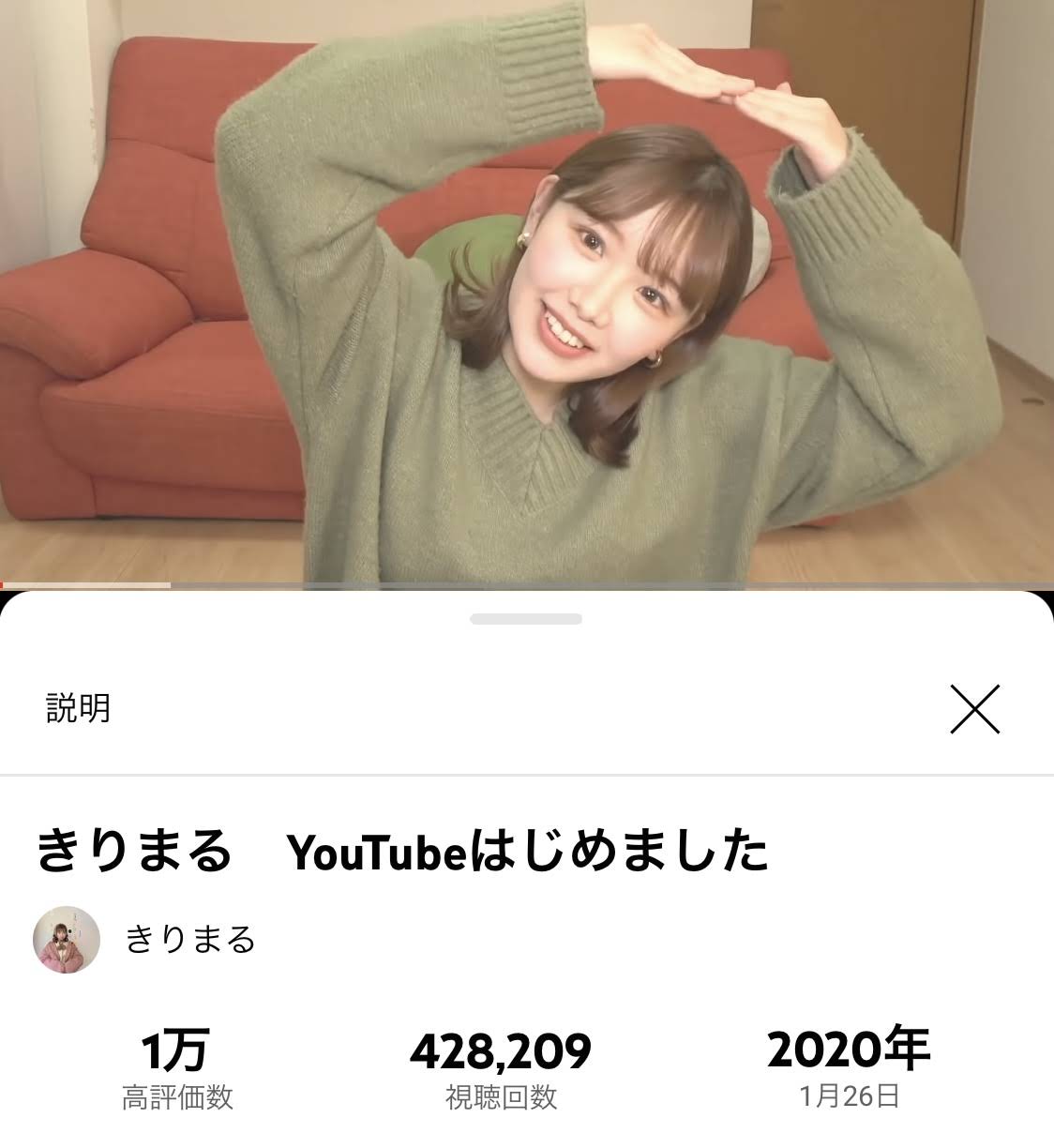Tap the video player area
This screenshot has height=1148, width=1054.
pyautogui.click(x=527, y=291)
